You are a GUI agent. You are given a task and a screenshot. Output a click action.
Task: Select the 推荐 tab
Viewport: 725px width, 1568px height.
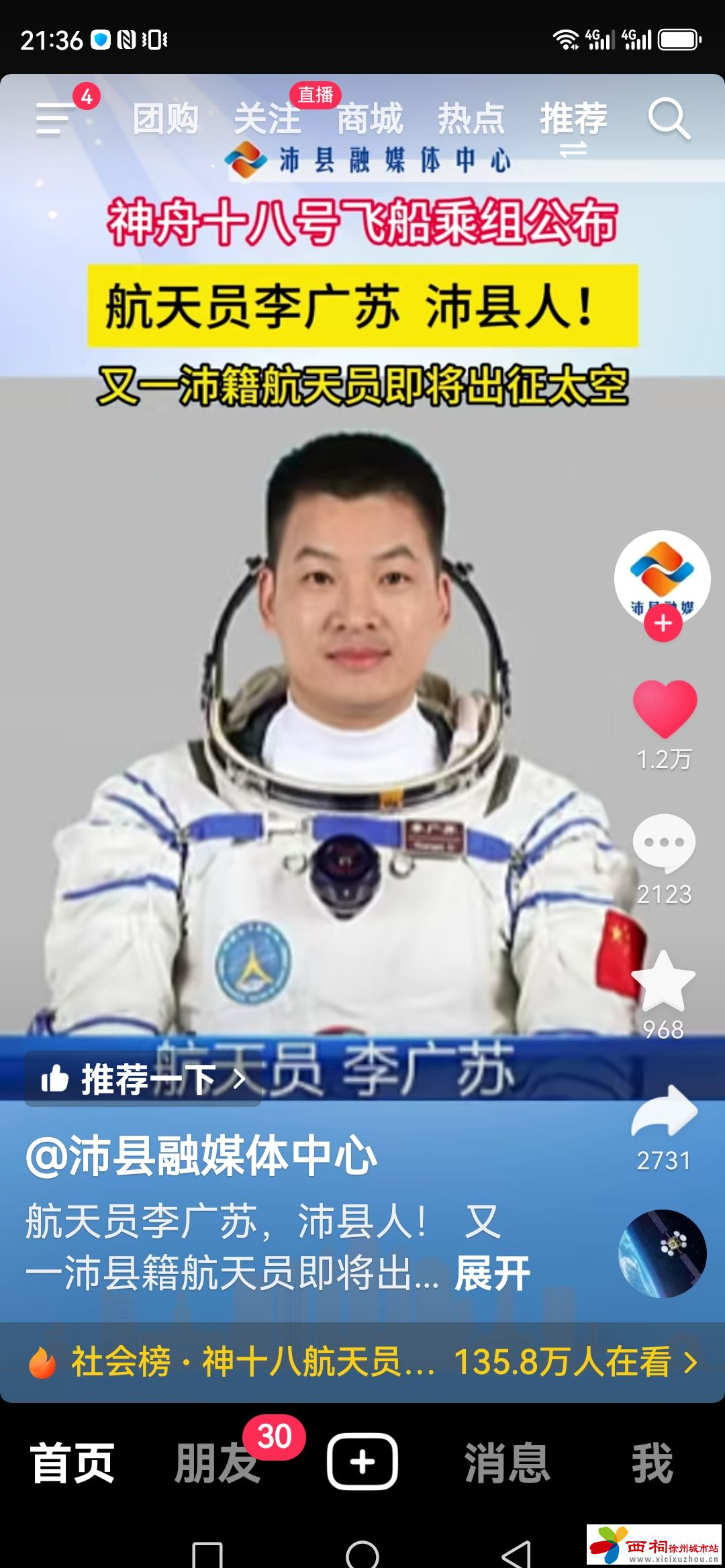[x=573, y=119]
